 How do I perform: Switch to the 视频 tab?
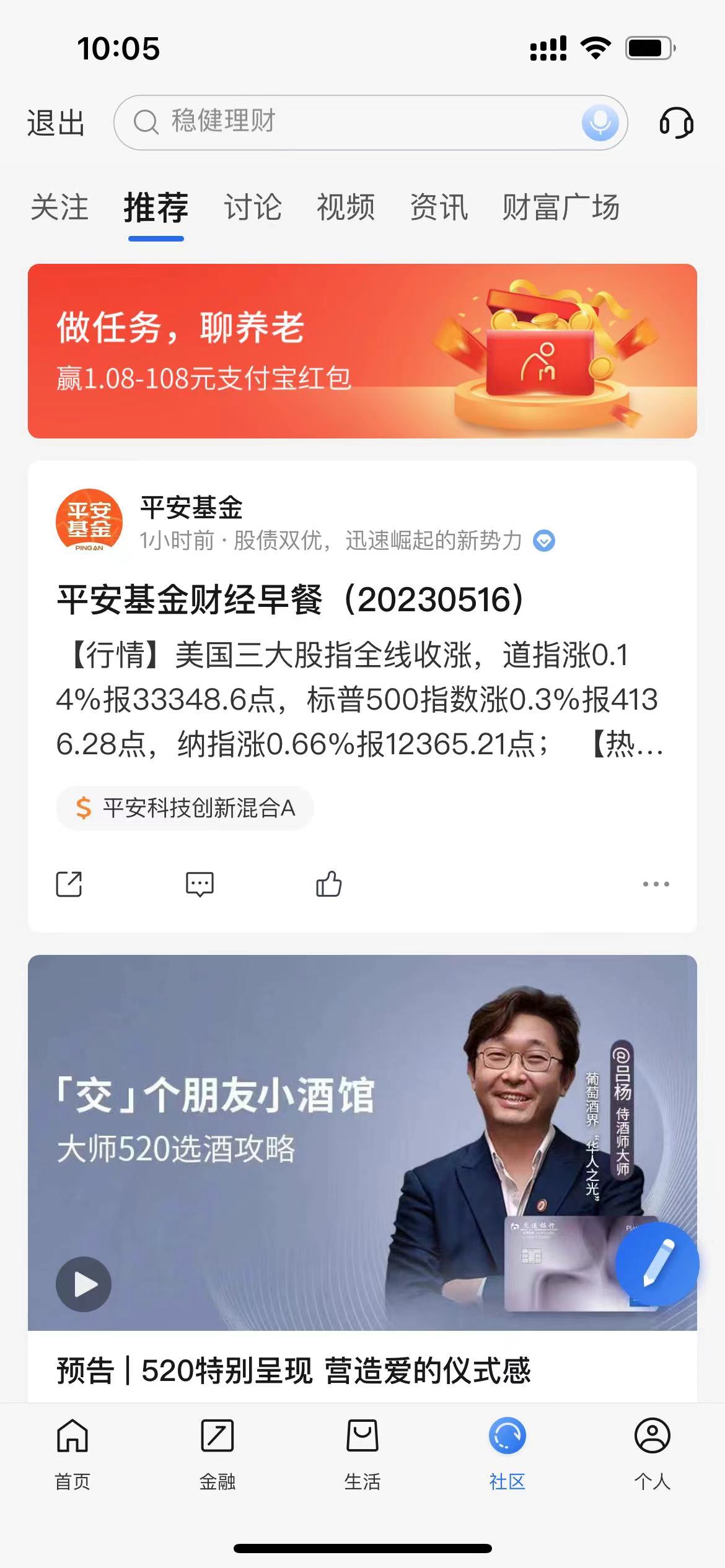click(x=346, y=207)
